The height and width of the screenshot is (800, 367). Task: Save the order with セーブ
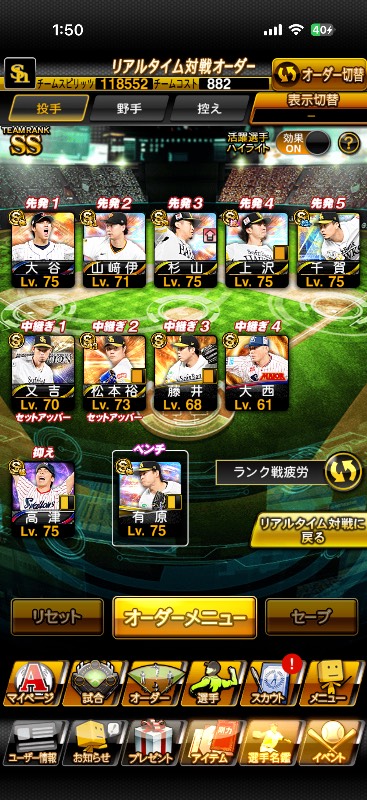coord(311,617)
